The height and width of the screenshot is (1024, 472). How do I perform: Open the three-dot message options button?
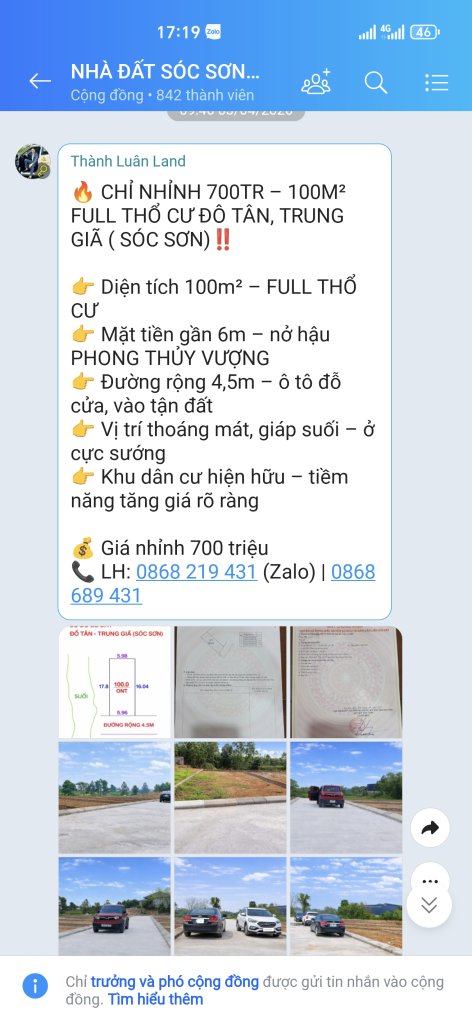430,880
